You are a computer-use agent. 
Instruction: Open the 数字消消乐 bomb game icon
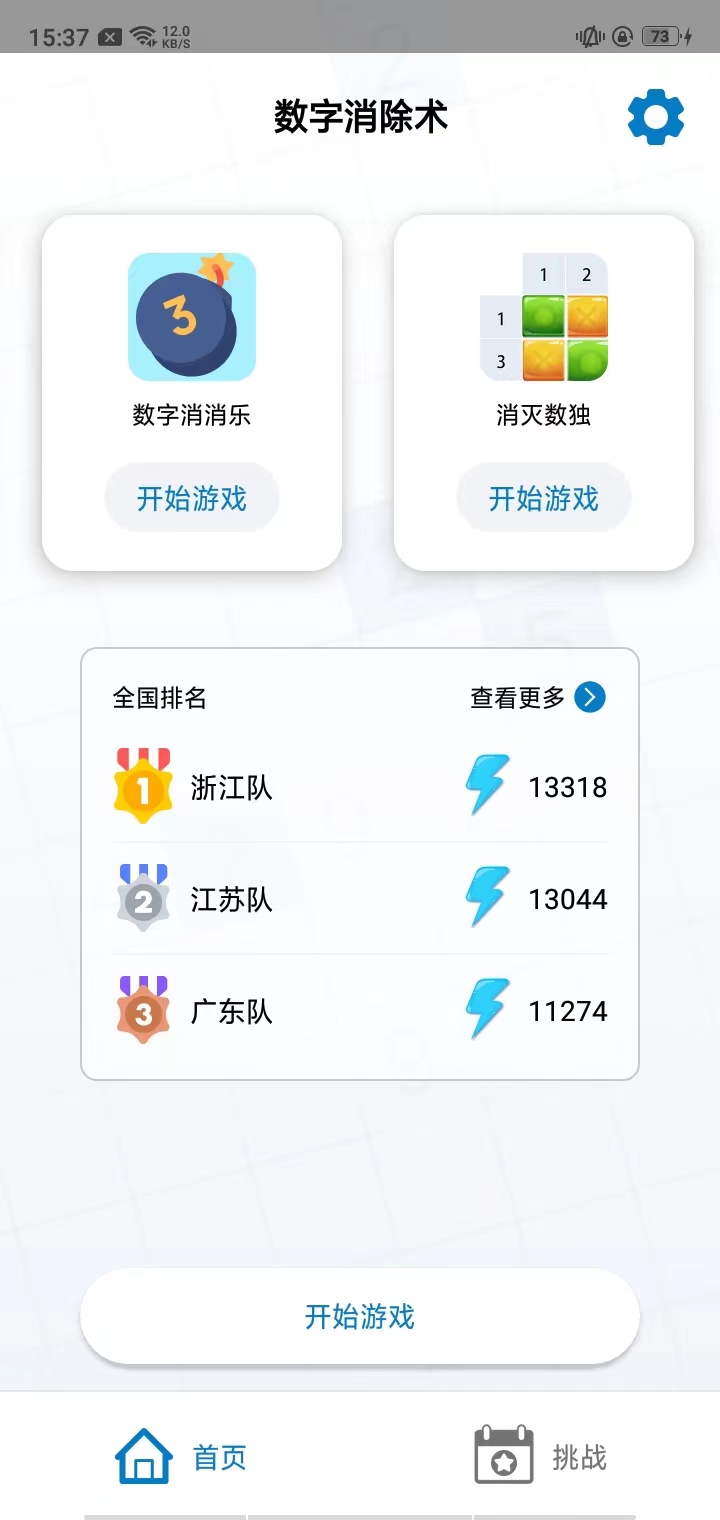tap(192, 317)
